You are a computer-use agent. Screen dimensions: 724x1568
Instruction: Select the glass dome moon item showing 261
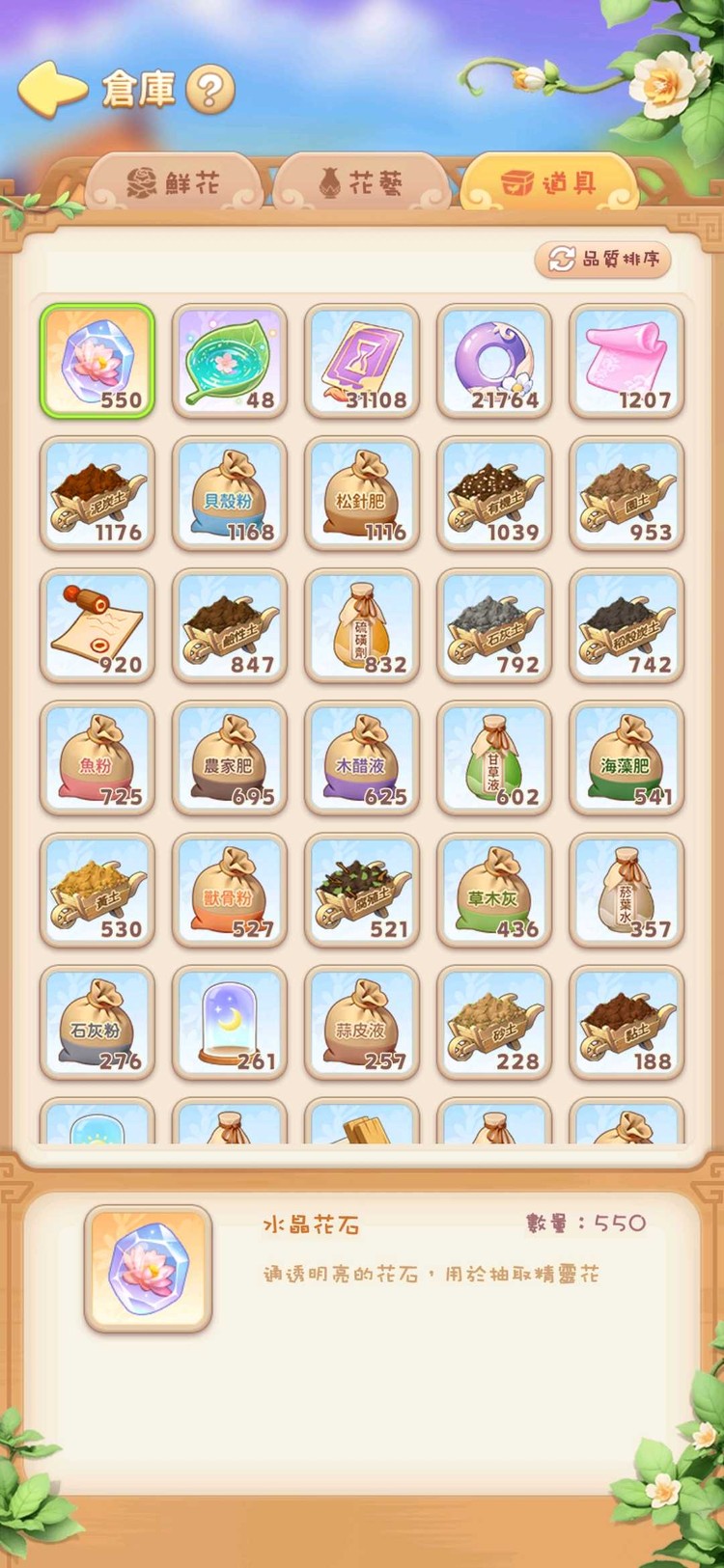click(229, 1023)
